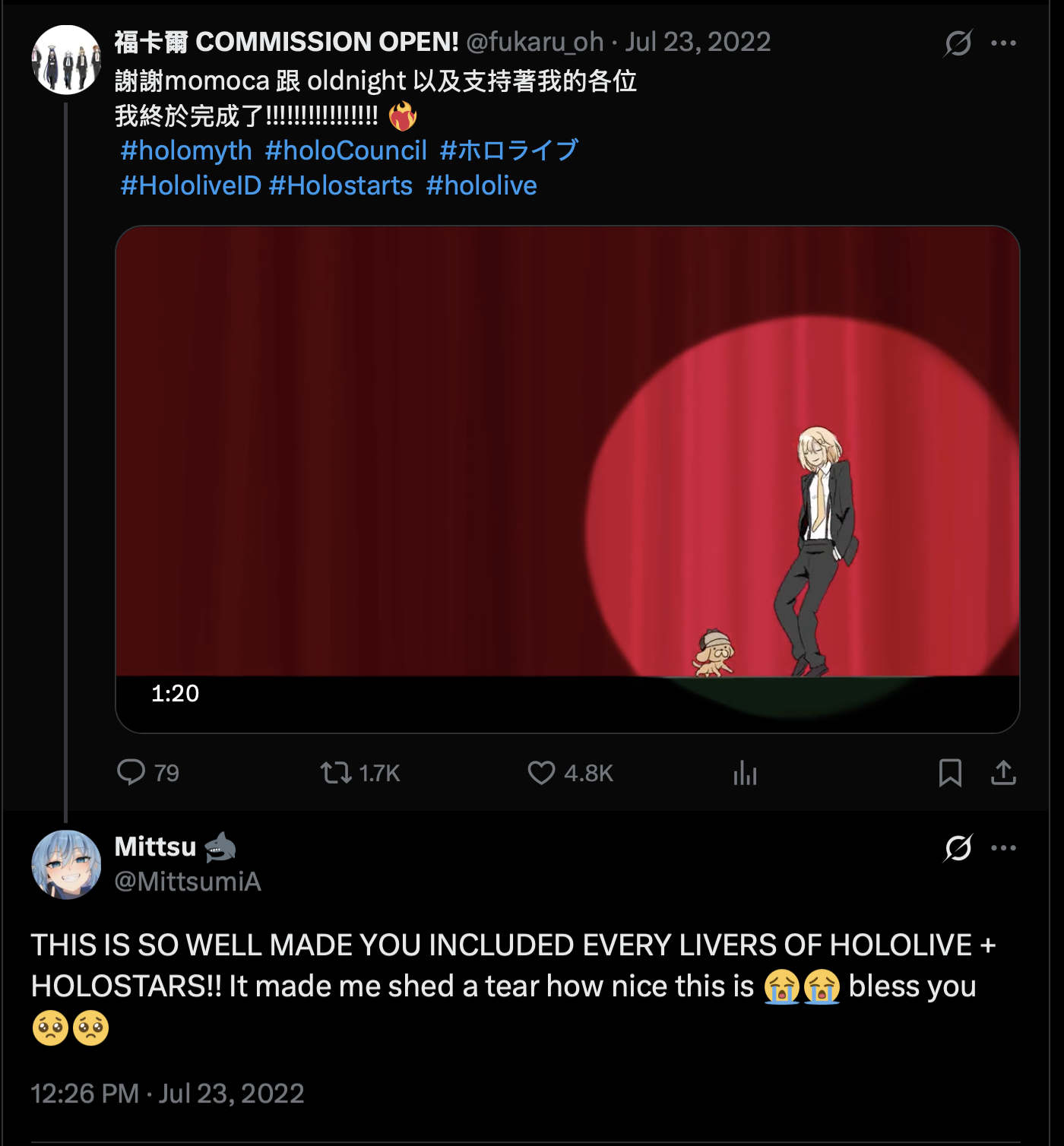
Task: Share fukaru_oh's video post
Action: point(1003,773)
